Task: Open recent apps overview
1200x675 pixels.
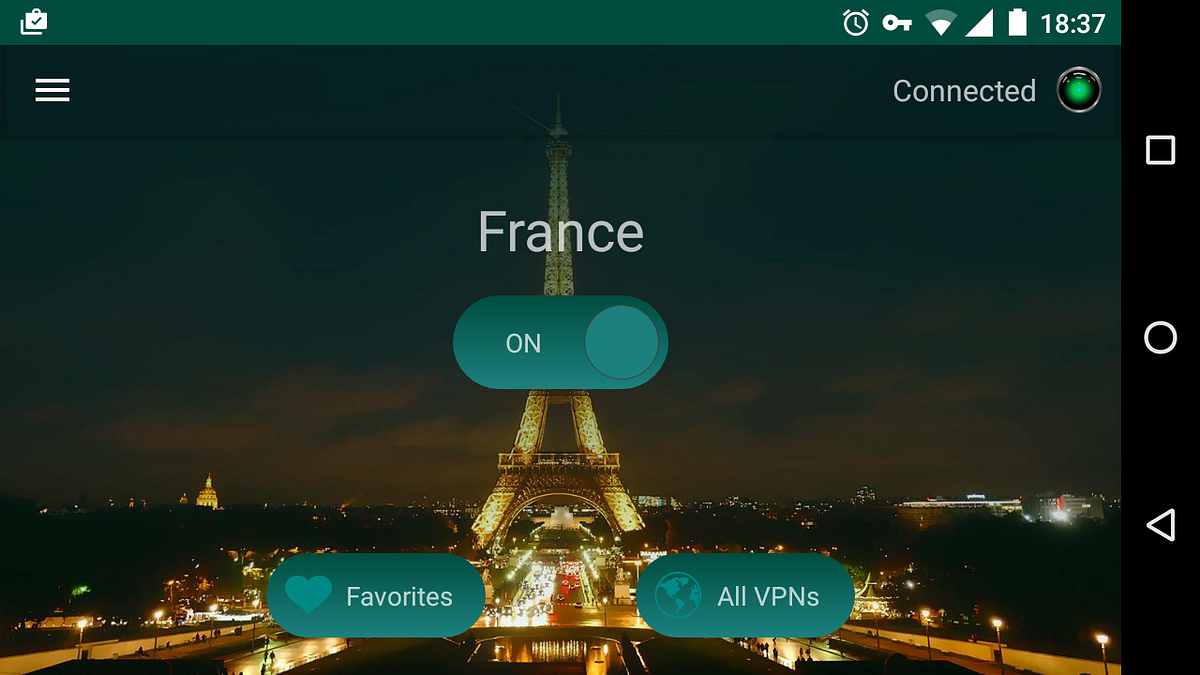Action: coord(1160,151)
